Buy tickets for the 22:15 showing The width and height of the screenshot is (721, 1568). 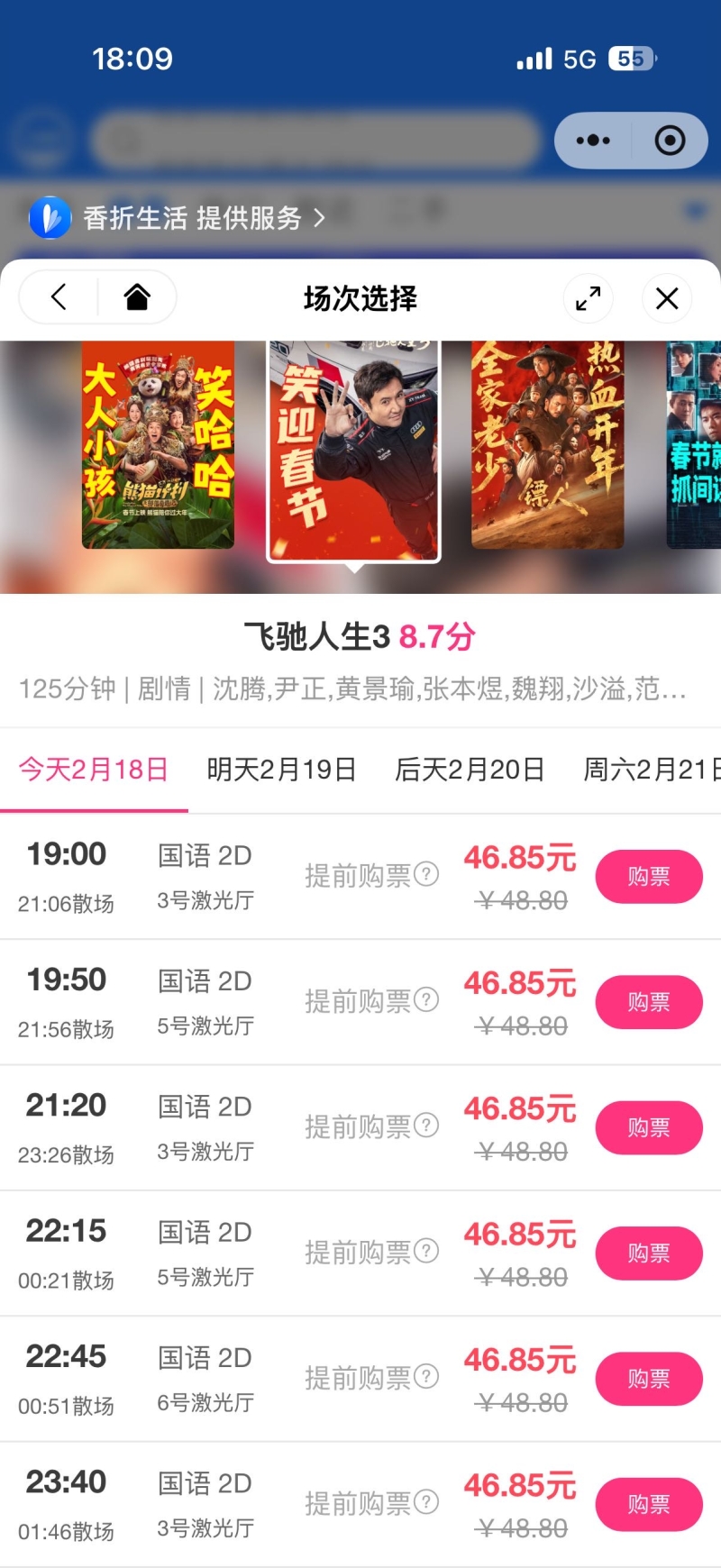[x=648, y=1253]
